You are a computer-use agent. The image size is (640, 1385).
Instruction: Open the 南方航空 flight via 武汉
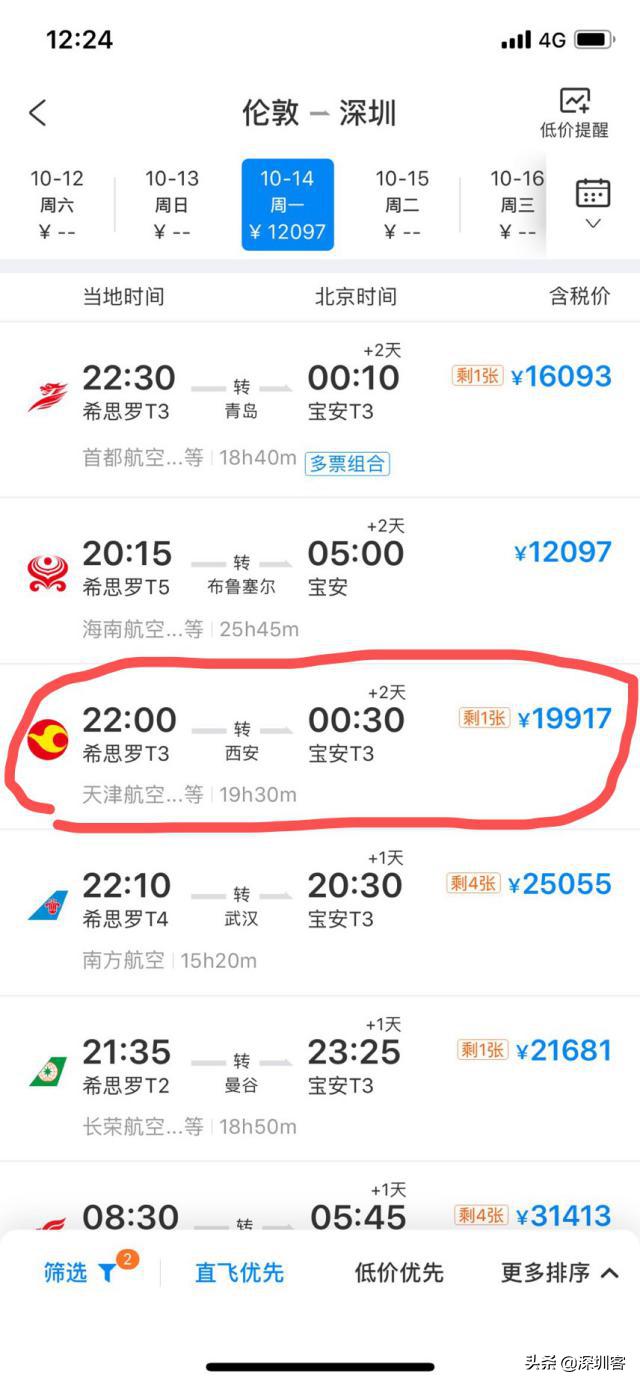pos(320,912)
